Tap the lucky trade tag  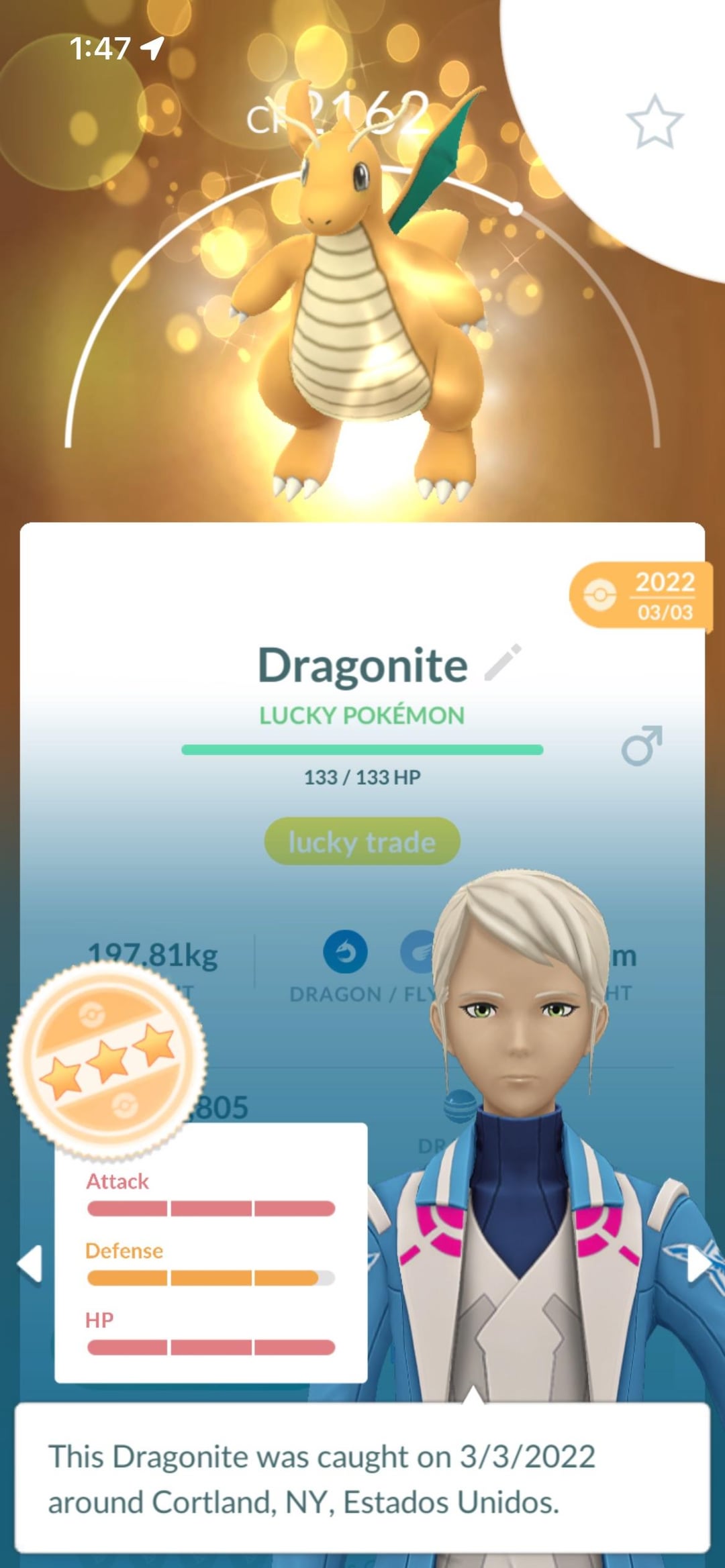pyautogui.click(x=362, y=841)
